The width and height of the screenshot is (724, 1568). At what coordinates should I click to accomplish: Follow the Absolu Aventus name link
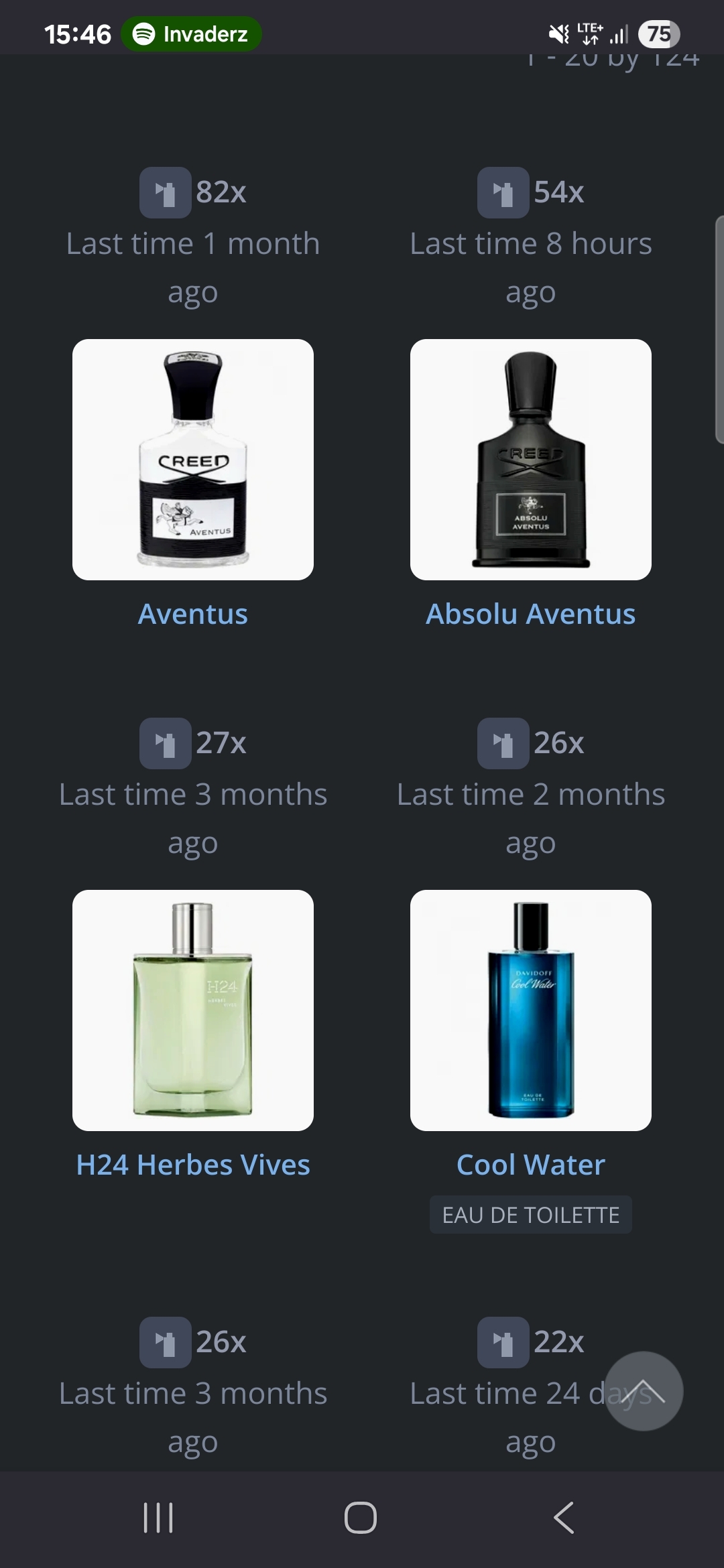[x=530, y=614]
